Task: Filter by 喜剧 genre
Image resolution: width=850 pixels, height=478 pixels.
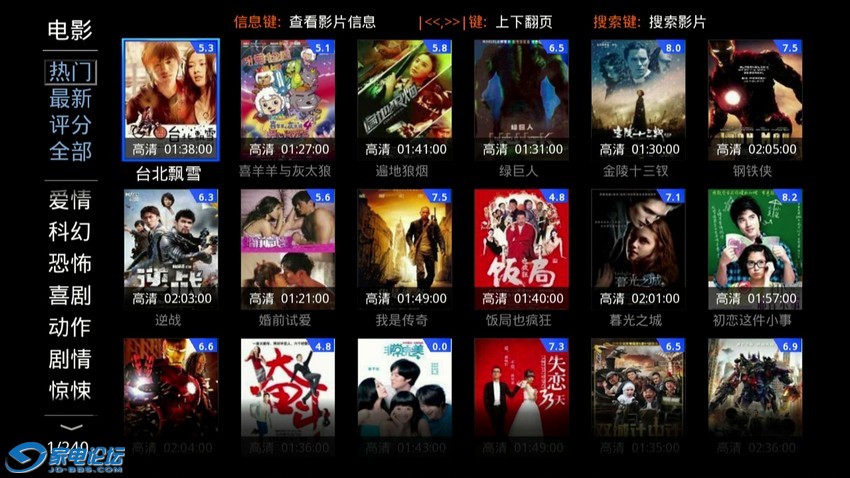Action: coord(70,296)
